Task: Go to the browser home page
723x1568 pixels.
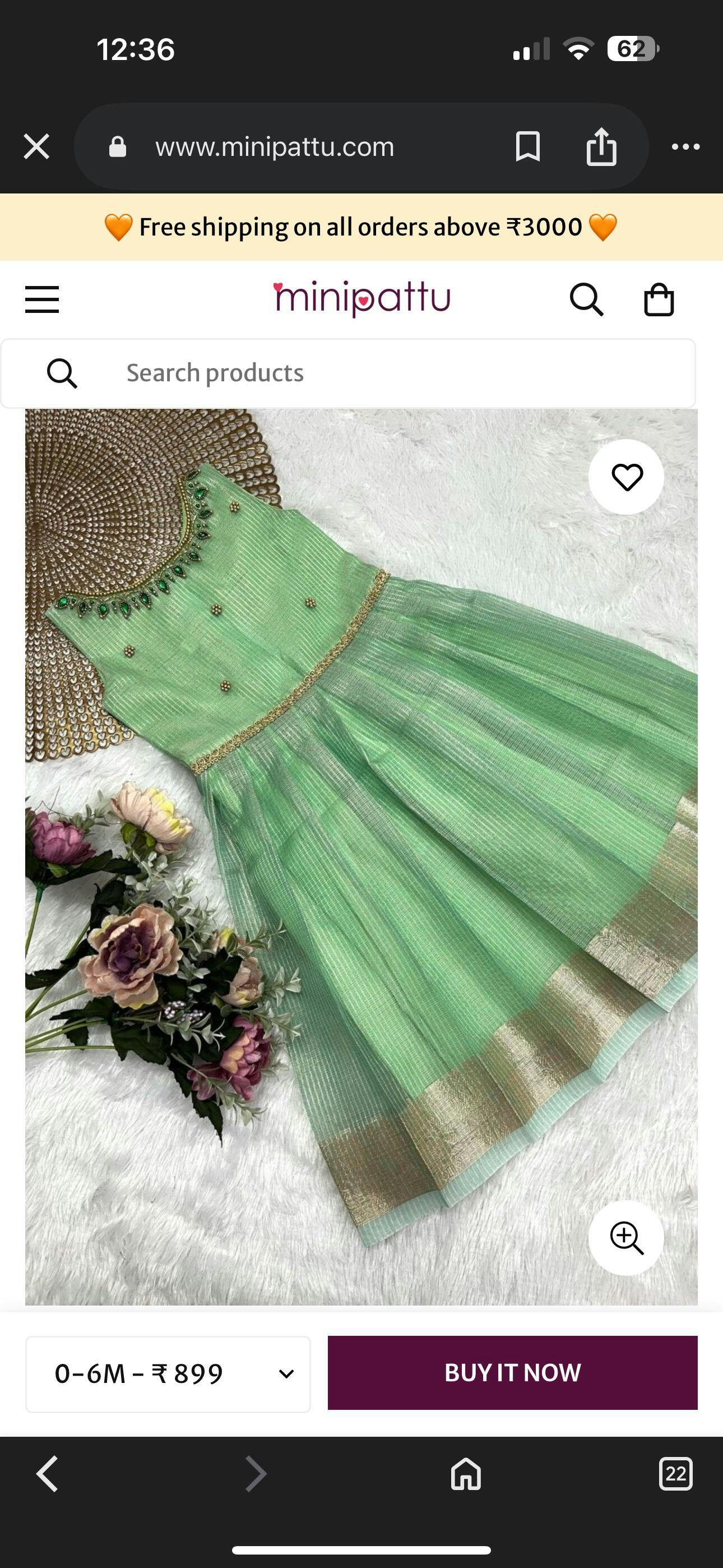Action: [x=466, y=1474]
